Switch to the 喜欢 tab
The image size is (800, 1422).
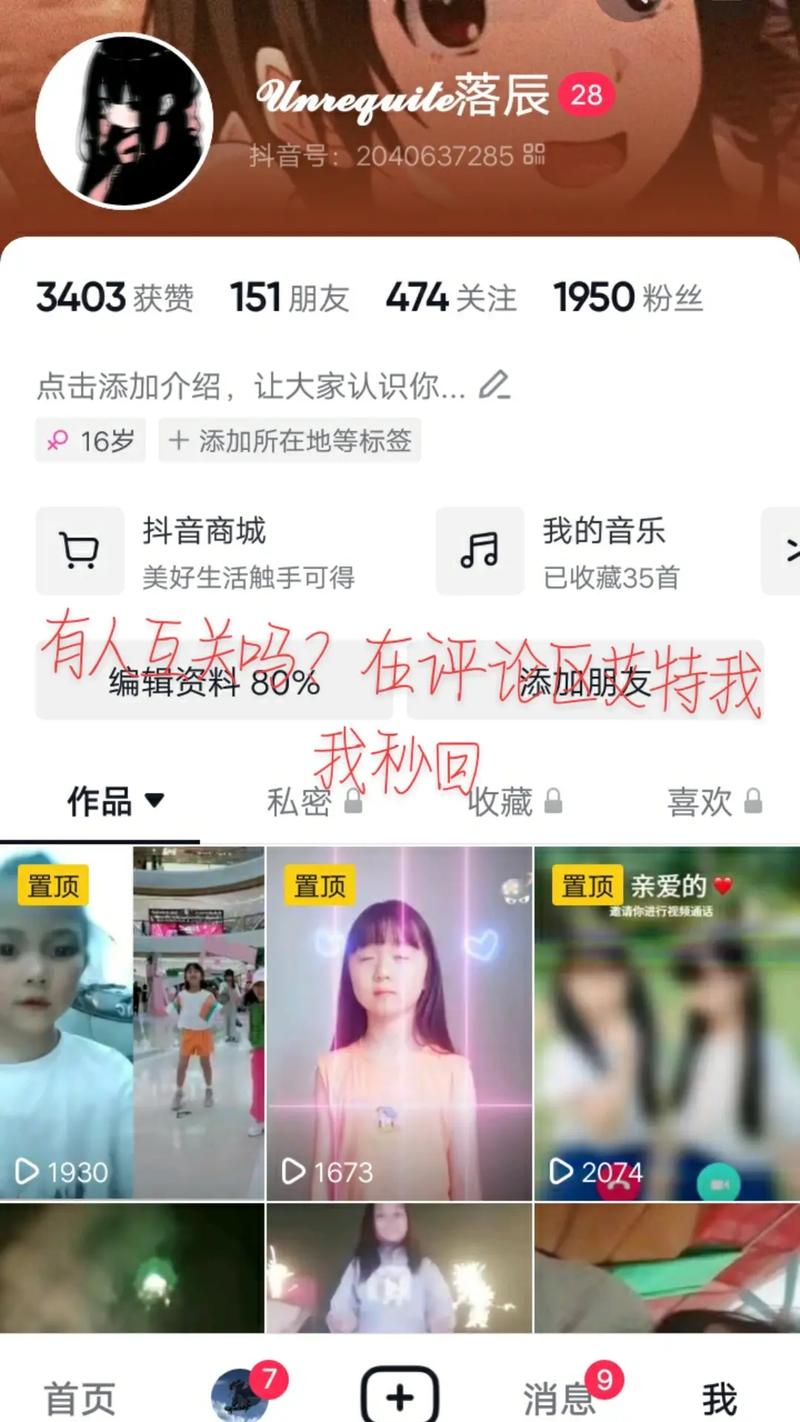pyautogui.click(x=714, y=801)
